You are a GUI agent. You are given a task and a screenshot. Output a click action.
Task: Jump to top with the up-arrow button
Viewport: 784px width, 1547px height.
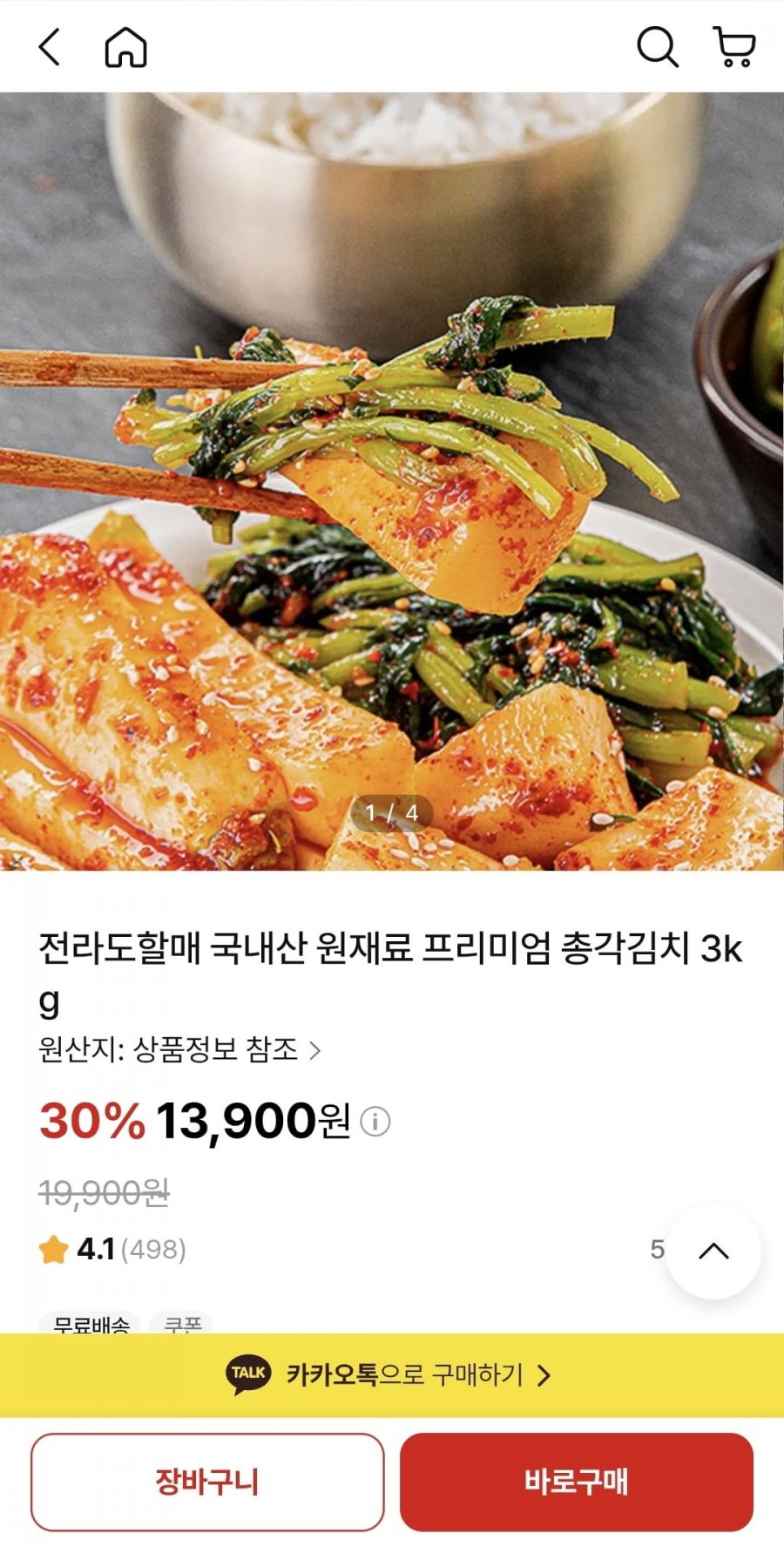tap(713, 1252)
